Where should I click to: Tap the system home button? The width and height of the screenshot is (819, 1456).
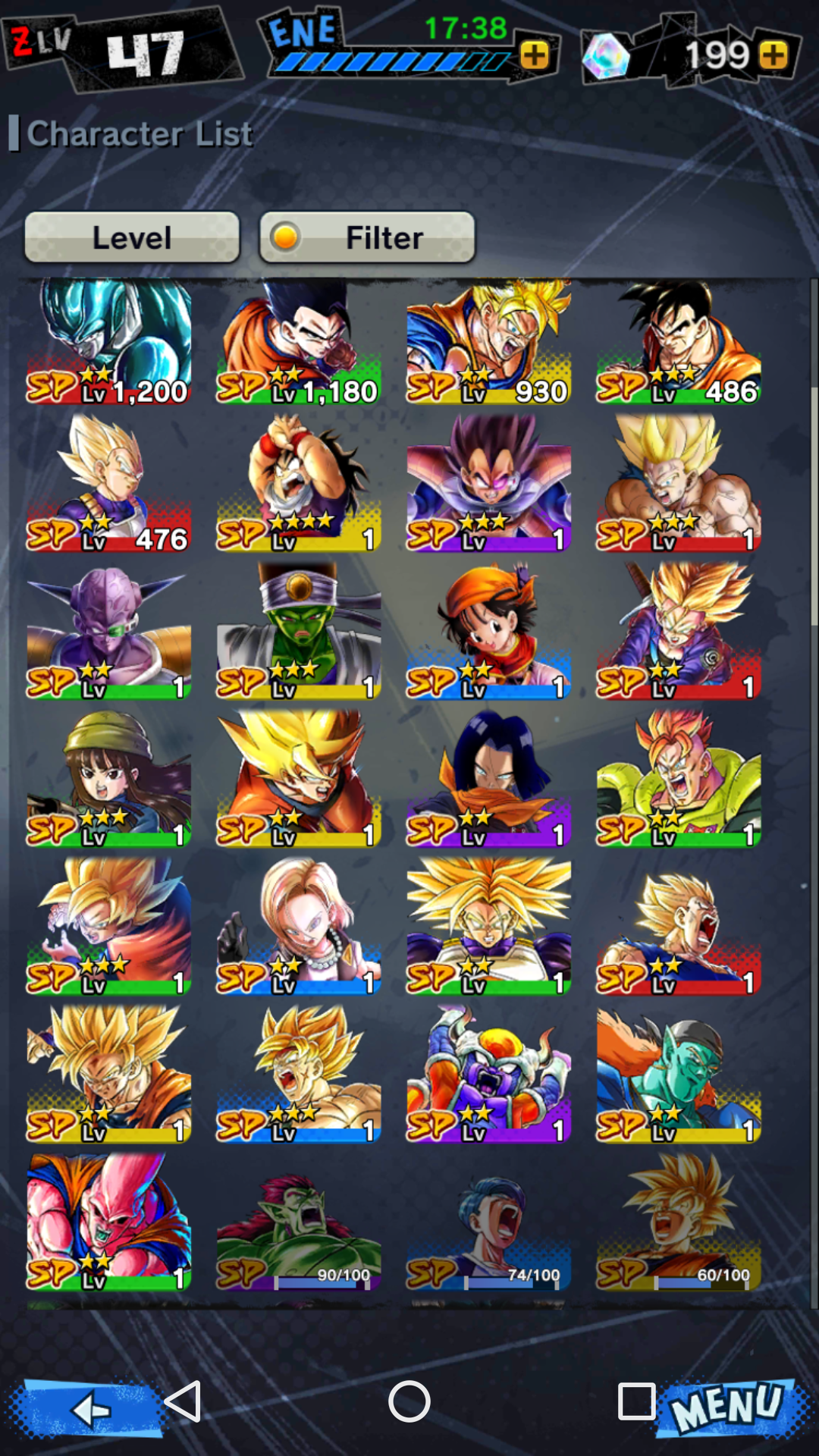click(409, 1401)
